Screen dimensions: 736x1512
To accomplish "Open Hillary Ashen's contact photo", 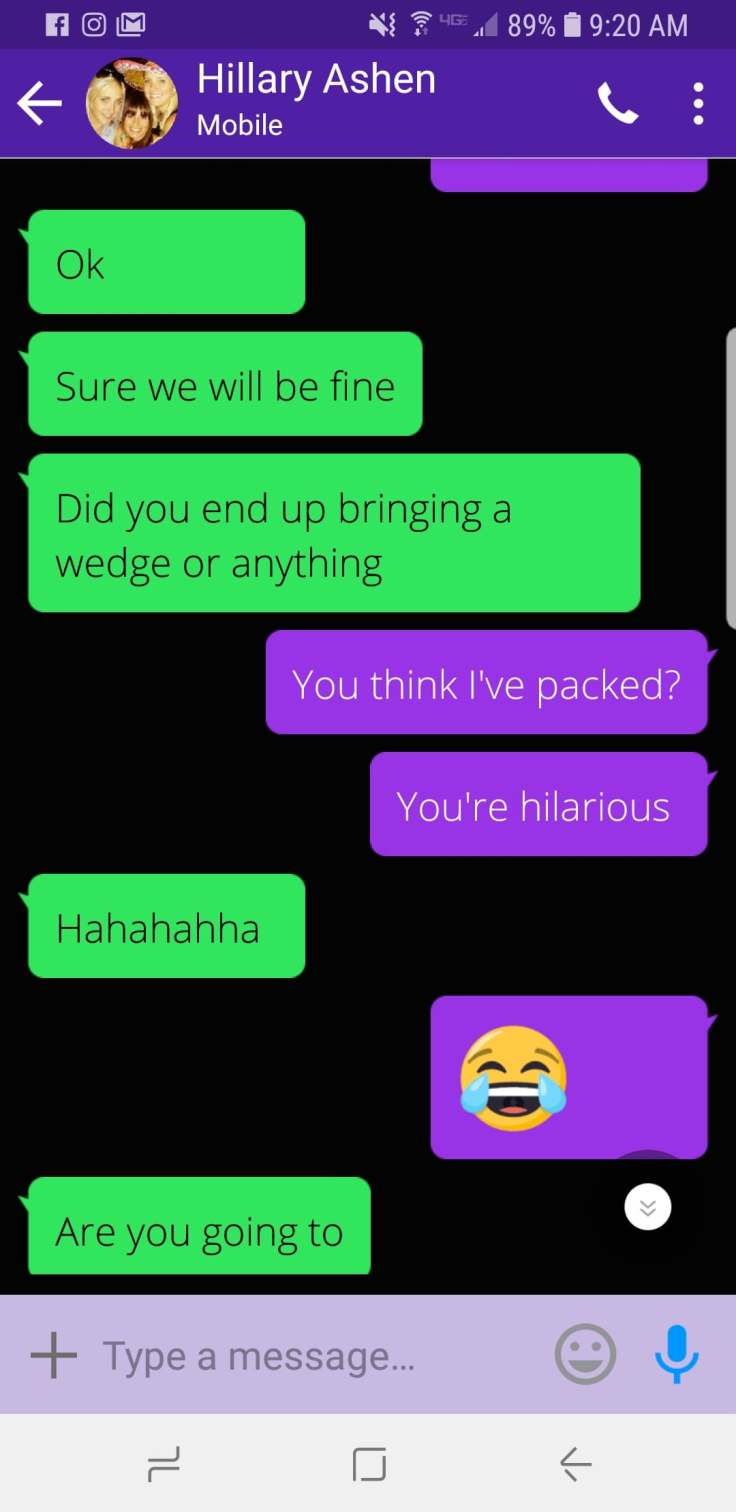I will coord(132,104).
